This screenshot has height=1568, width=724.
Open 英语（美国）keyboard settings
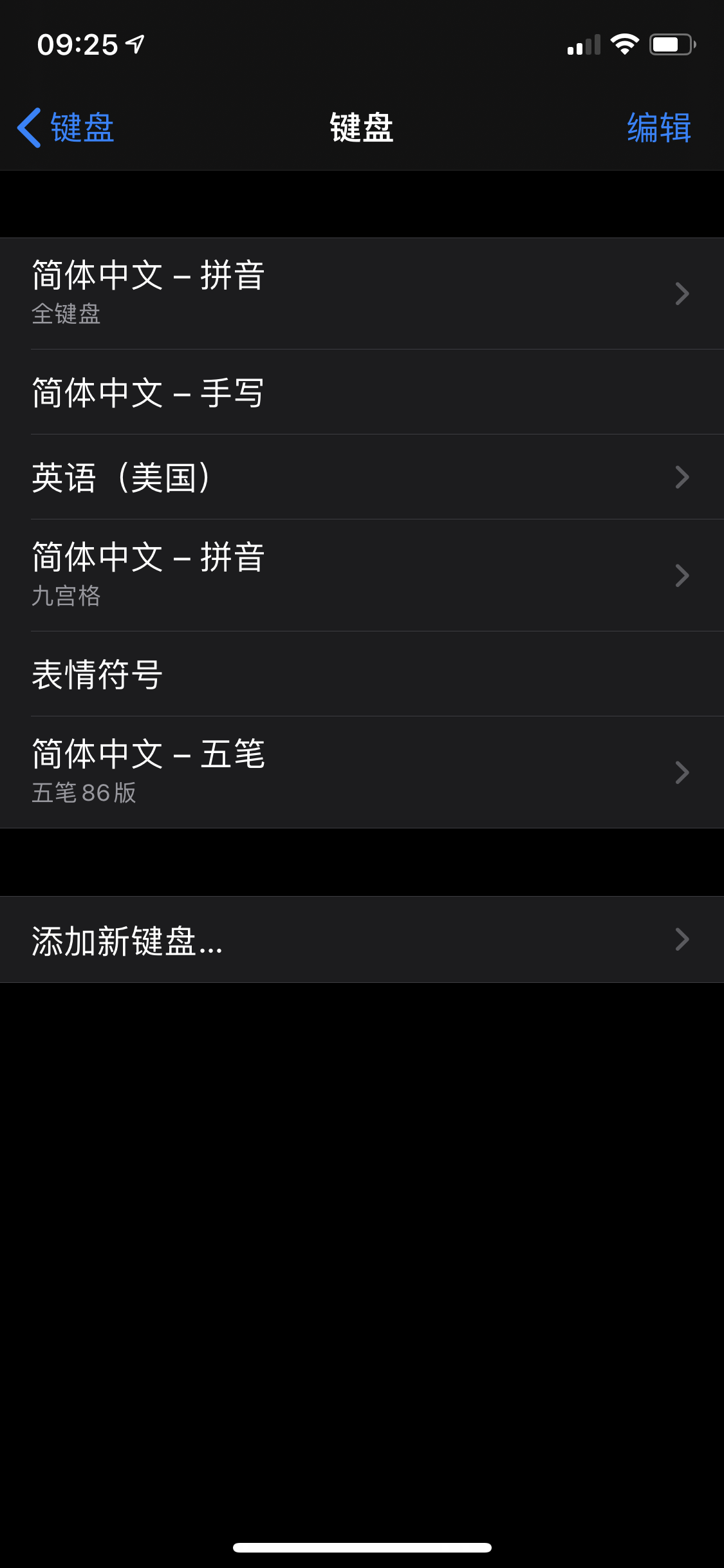pyautogui.click(x=362, y=477)
